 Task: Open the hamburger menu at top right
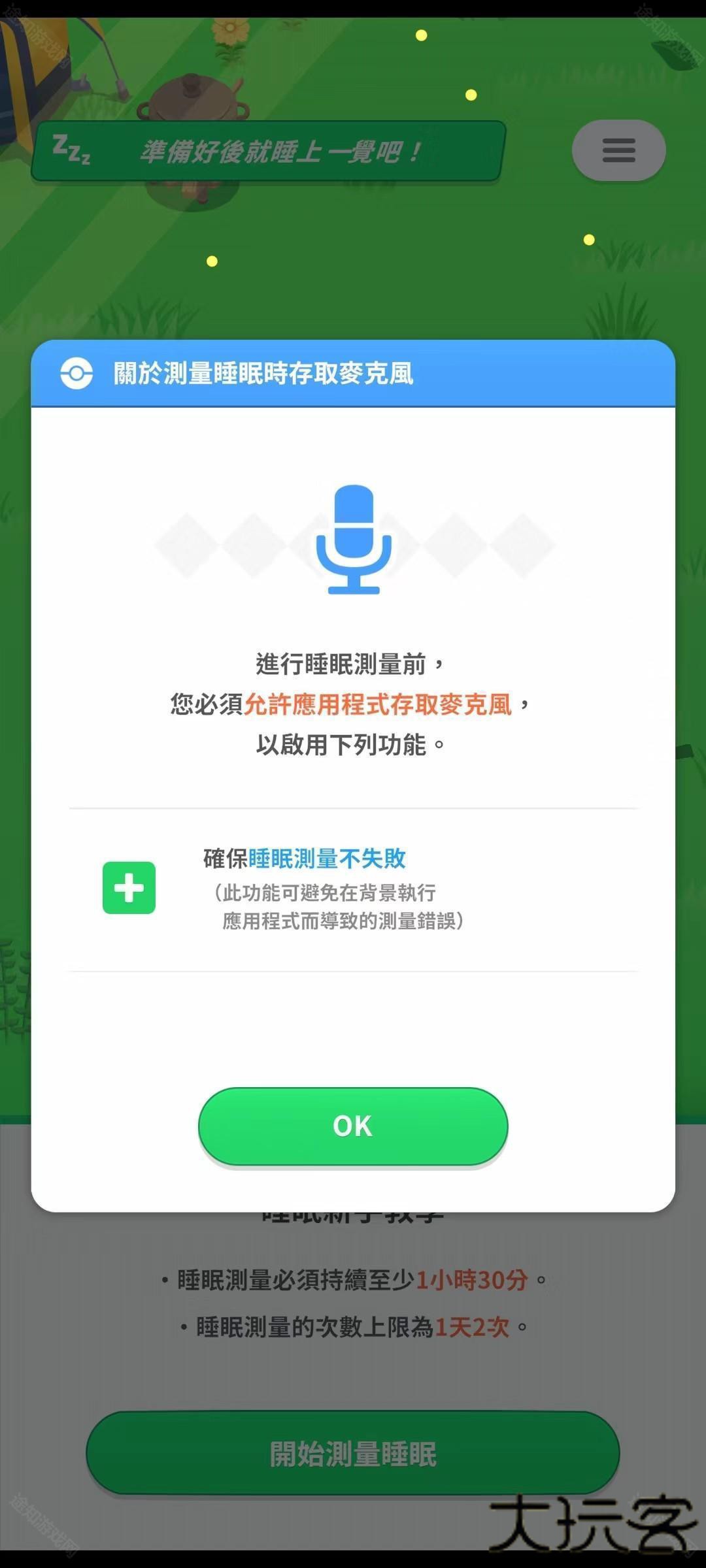(618, 150)
